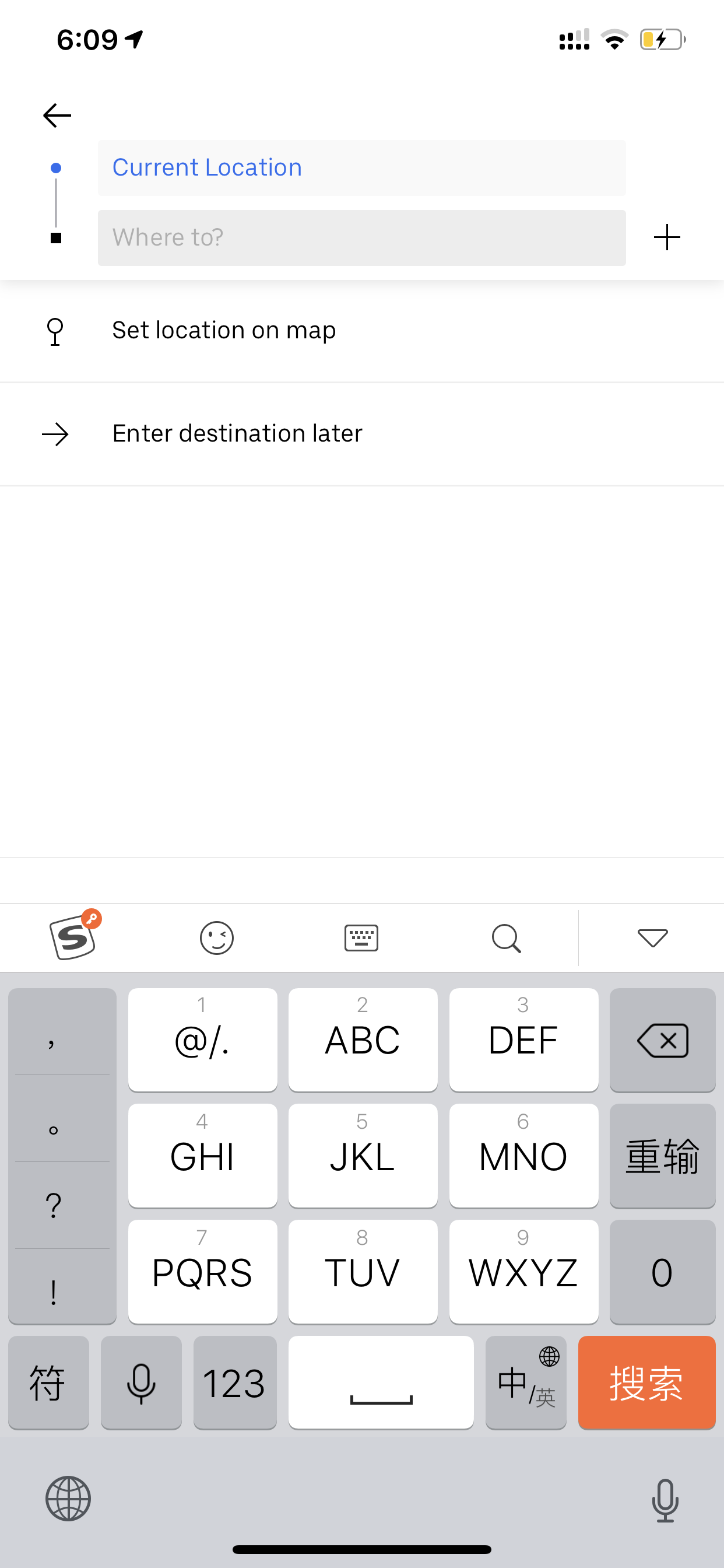Tap the 123 number key
Viewport: 724px width, 1568px height.
coord(234,1382)
